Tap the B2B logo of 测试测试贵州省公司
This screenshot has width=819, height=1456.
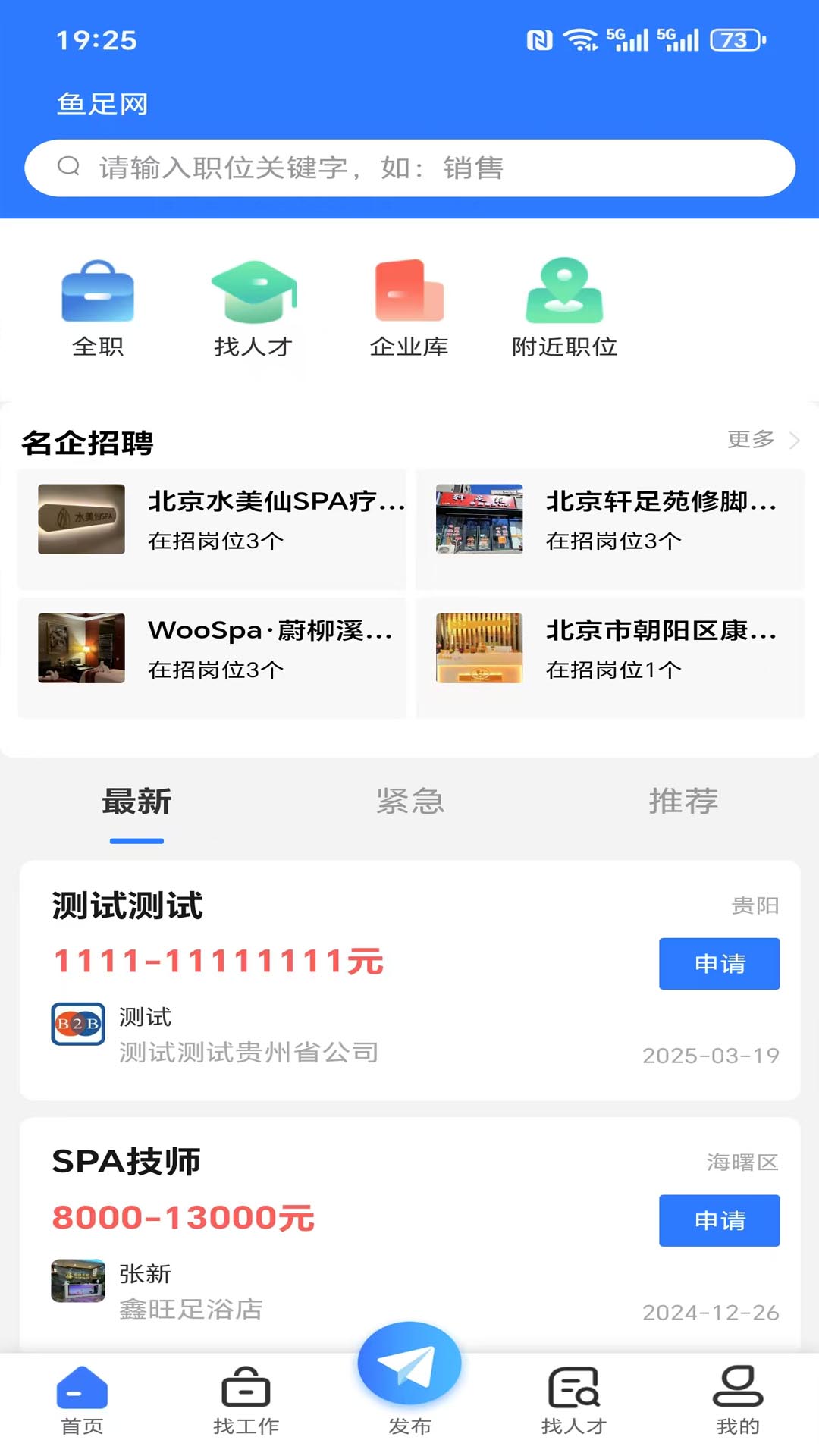(x=79, y=1022)
